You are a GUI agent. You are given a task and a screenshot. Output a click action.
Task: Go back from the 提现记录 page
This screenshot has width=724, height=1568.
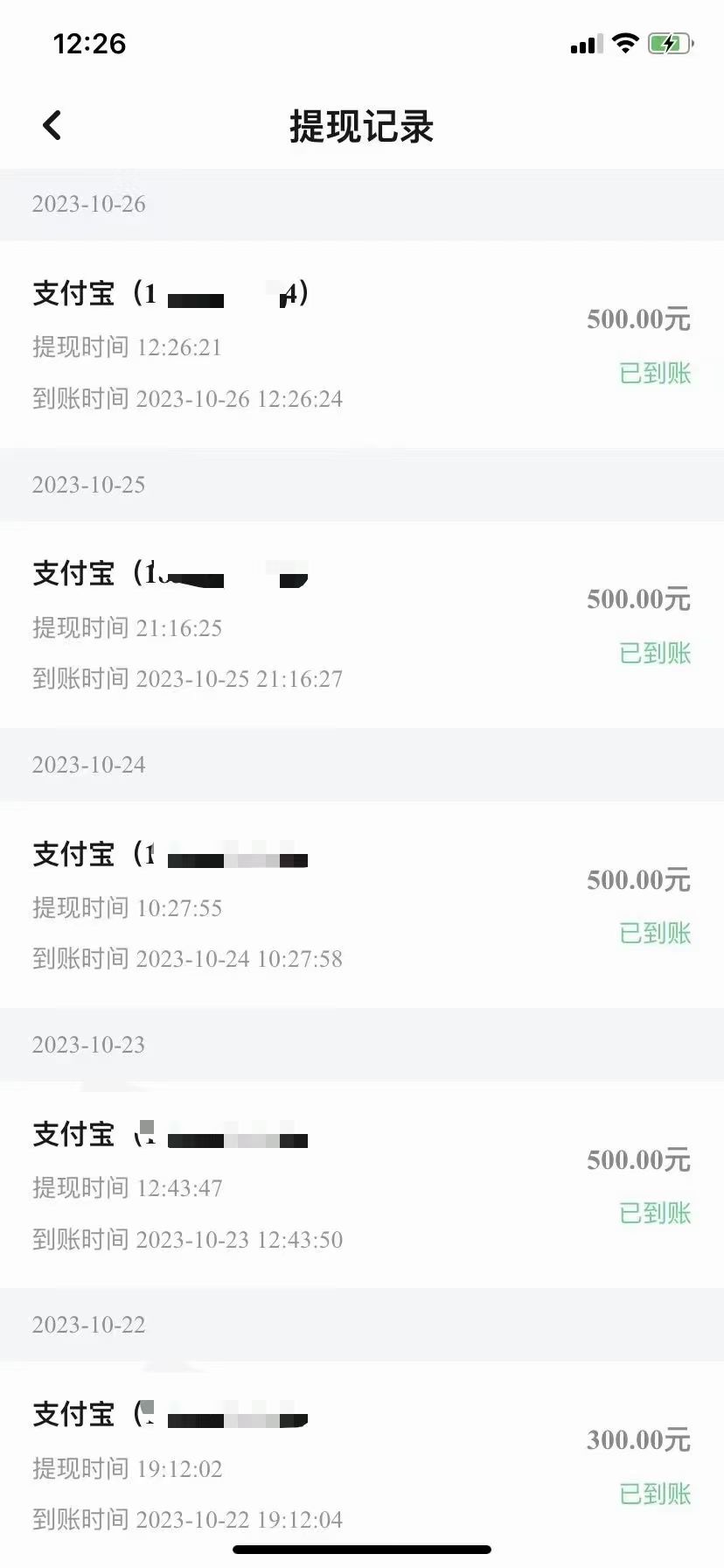pyautogui.click(x=52, y=126)
